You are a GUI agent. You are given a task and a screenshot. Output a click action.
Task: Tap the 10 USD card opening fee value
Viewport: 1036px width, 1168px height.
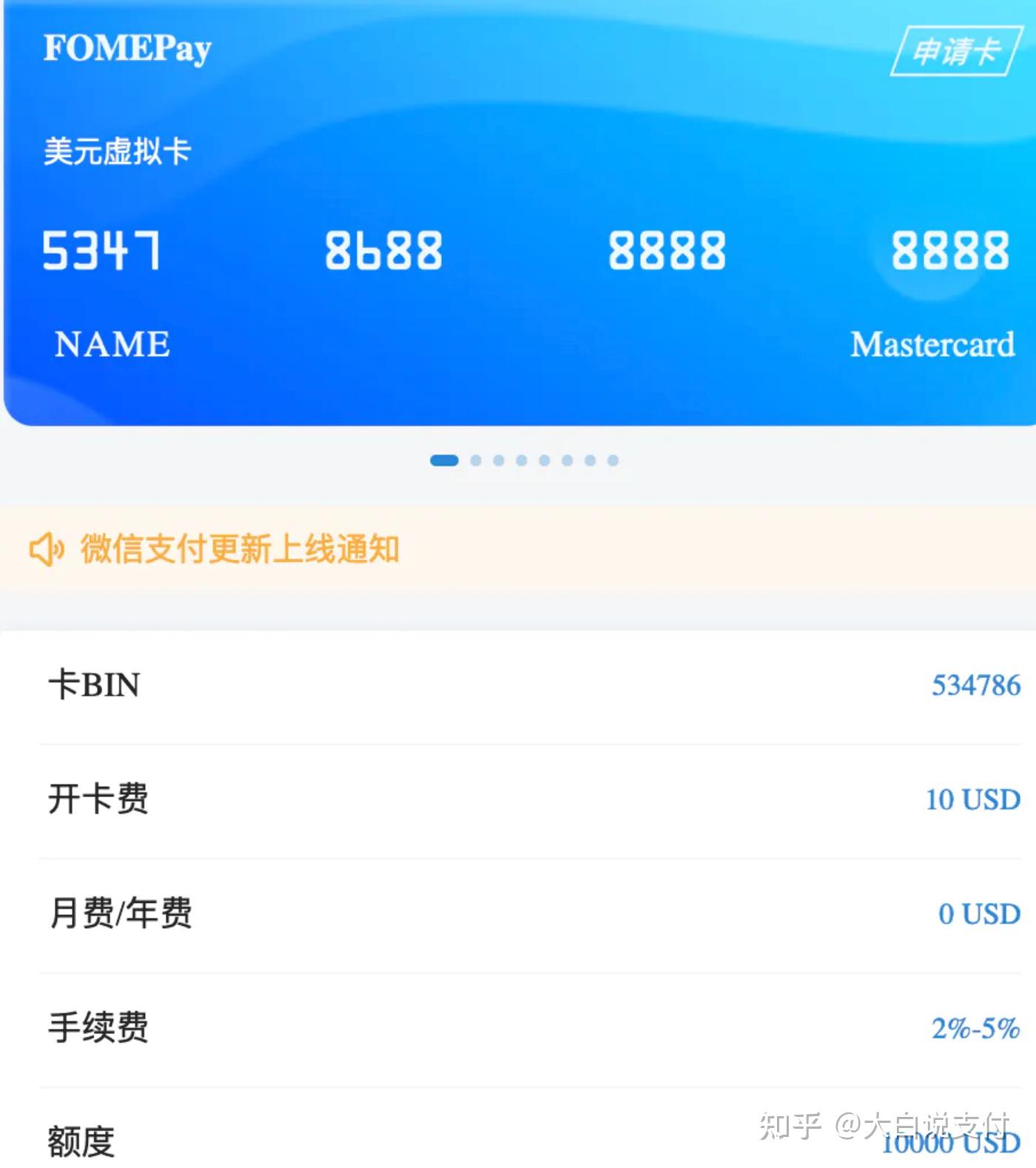pos(969,799)
